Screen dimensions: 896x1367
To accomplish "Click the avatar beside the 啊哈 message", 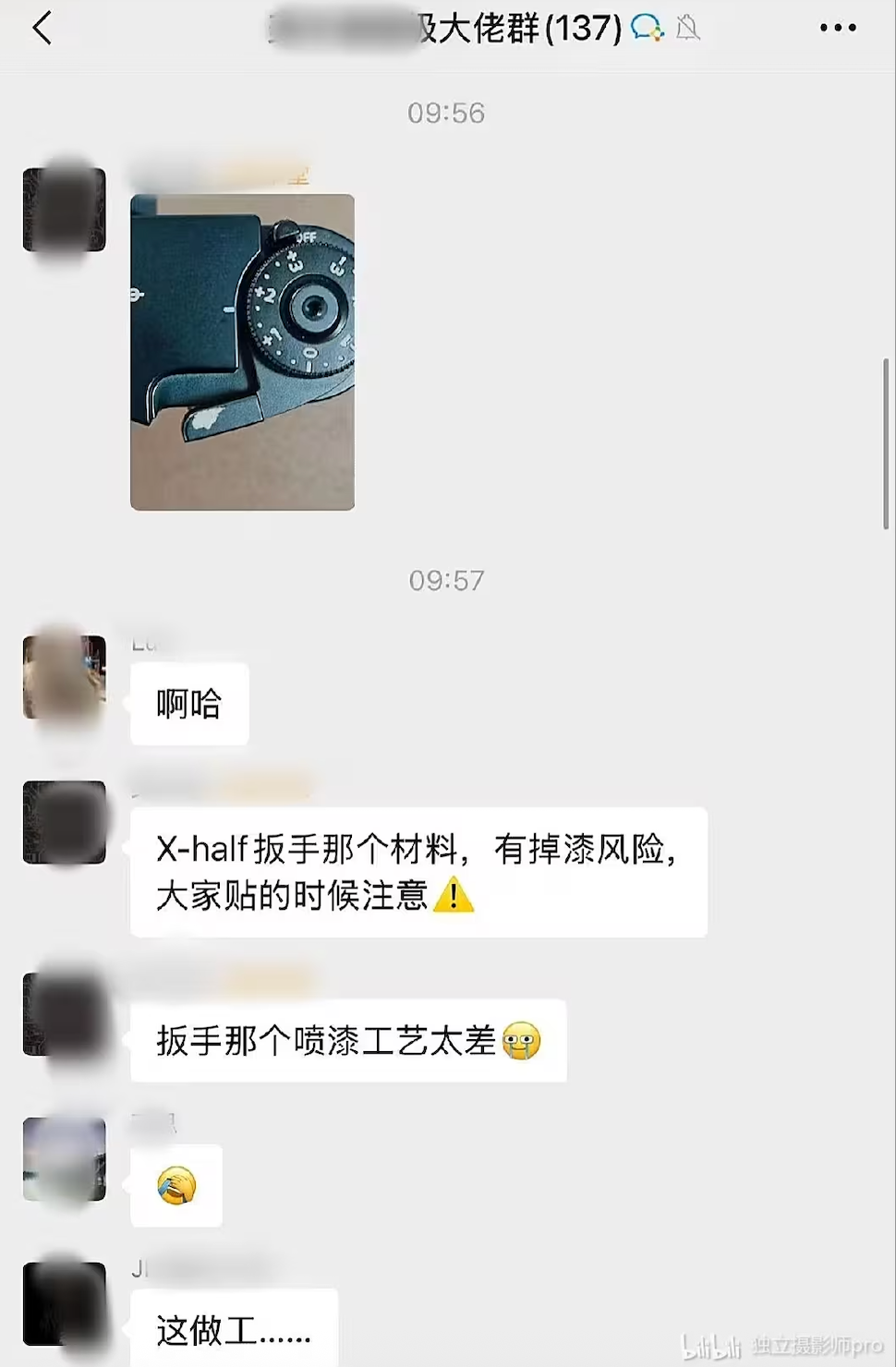I will 64,677.
